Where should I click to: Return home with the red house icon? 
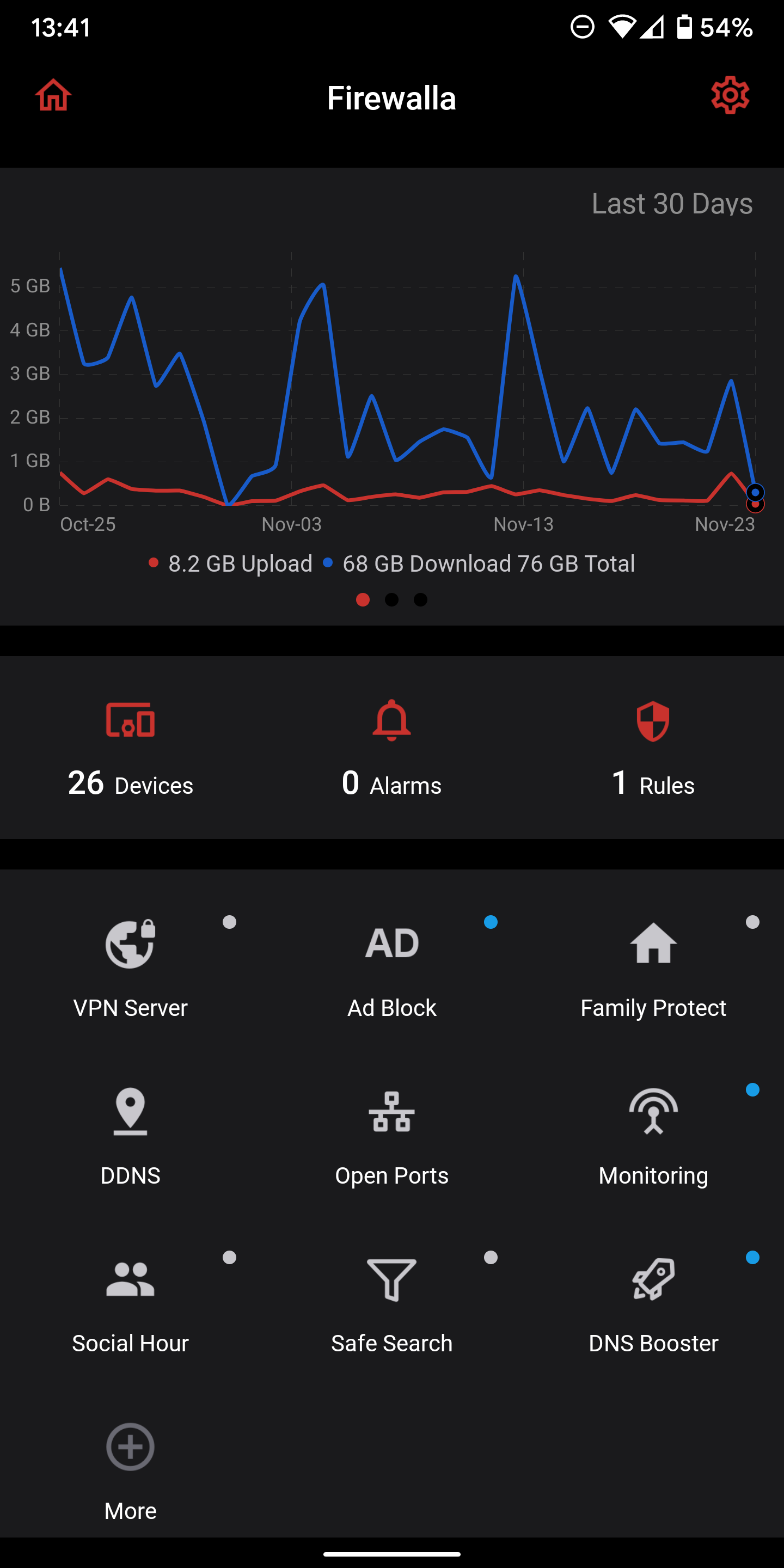click(53, 96)
